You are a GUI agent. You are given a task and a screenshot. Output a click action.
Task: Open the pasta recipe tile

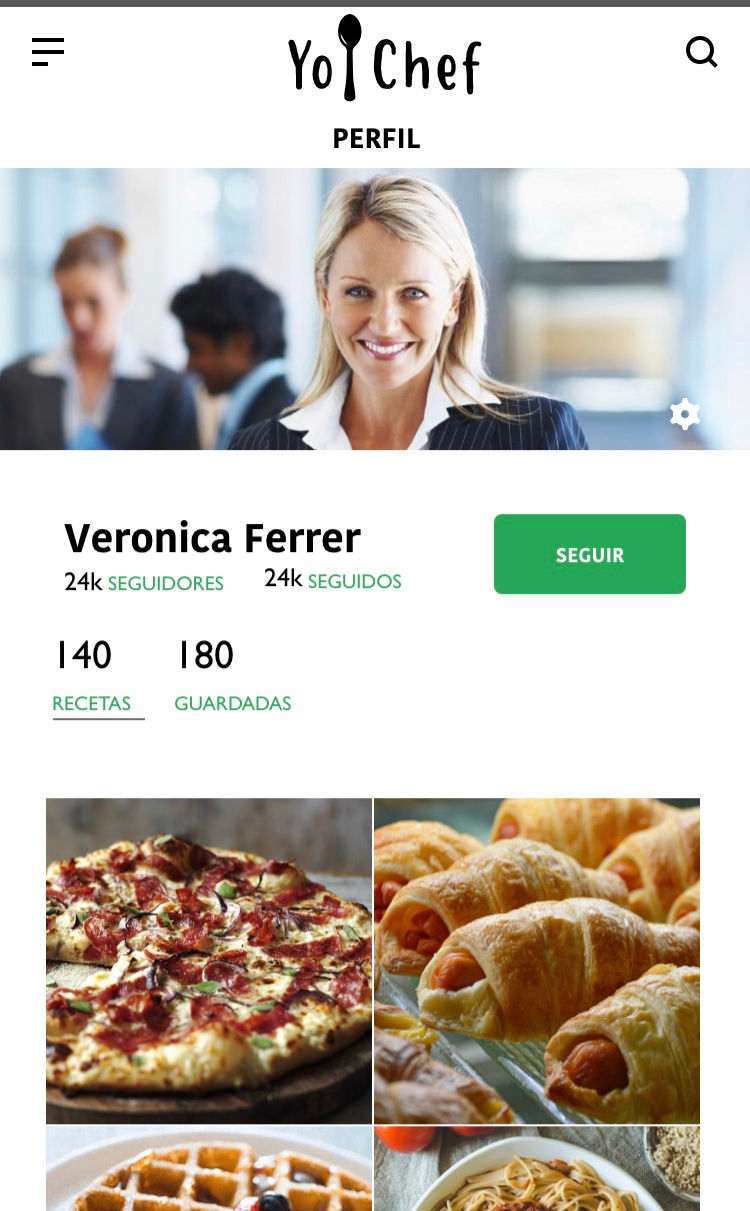pyautogui.click(x=537, y=1169)
